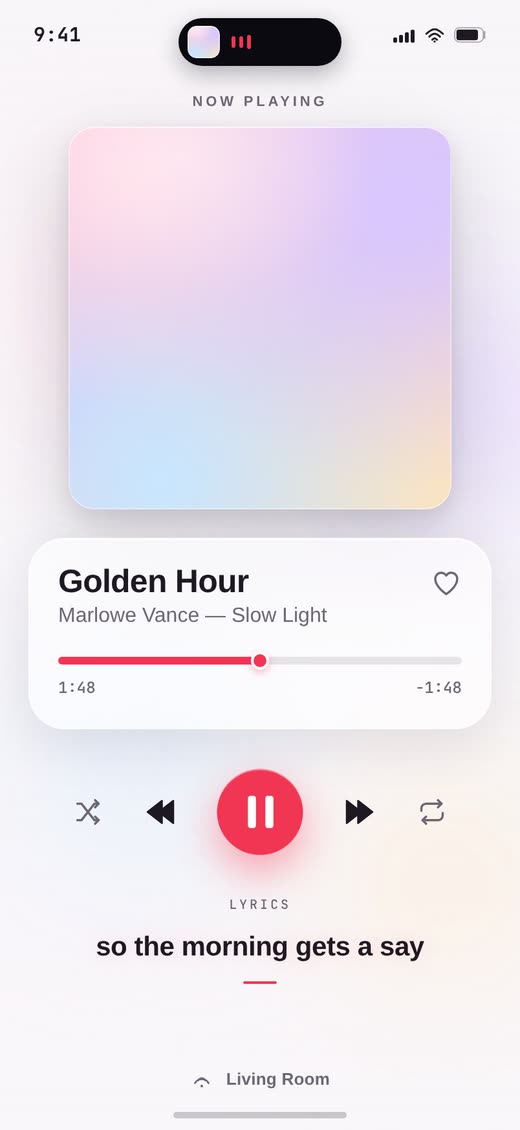Go back to the previous track

(x=161, y=812)
